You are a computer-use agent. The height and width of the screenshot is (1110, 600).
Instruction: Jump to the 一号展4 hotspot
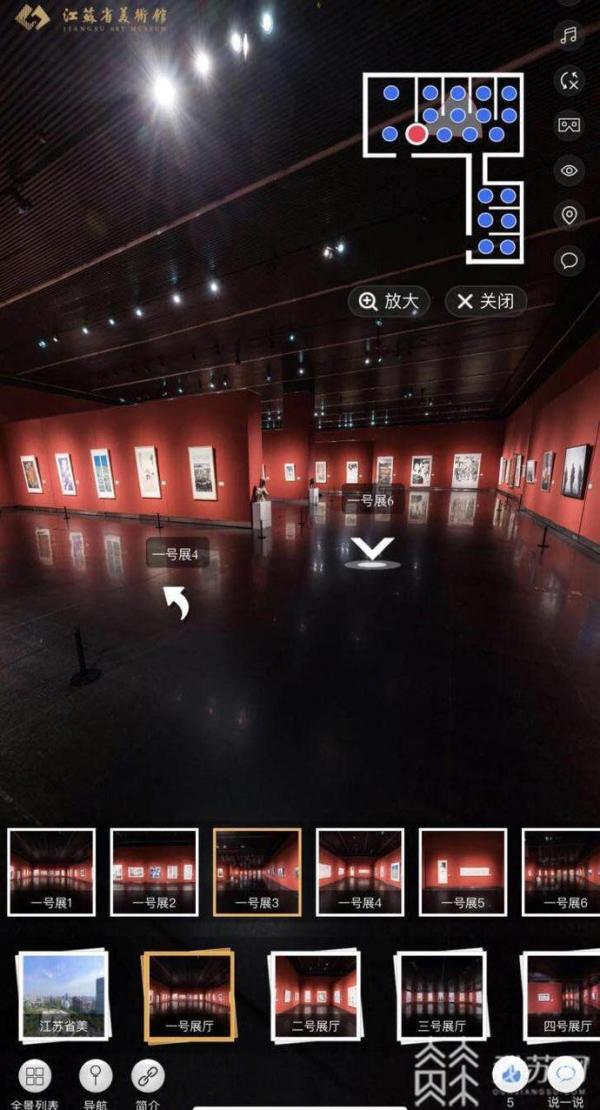[x=178, y=553]
